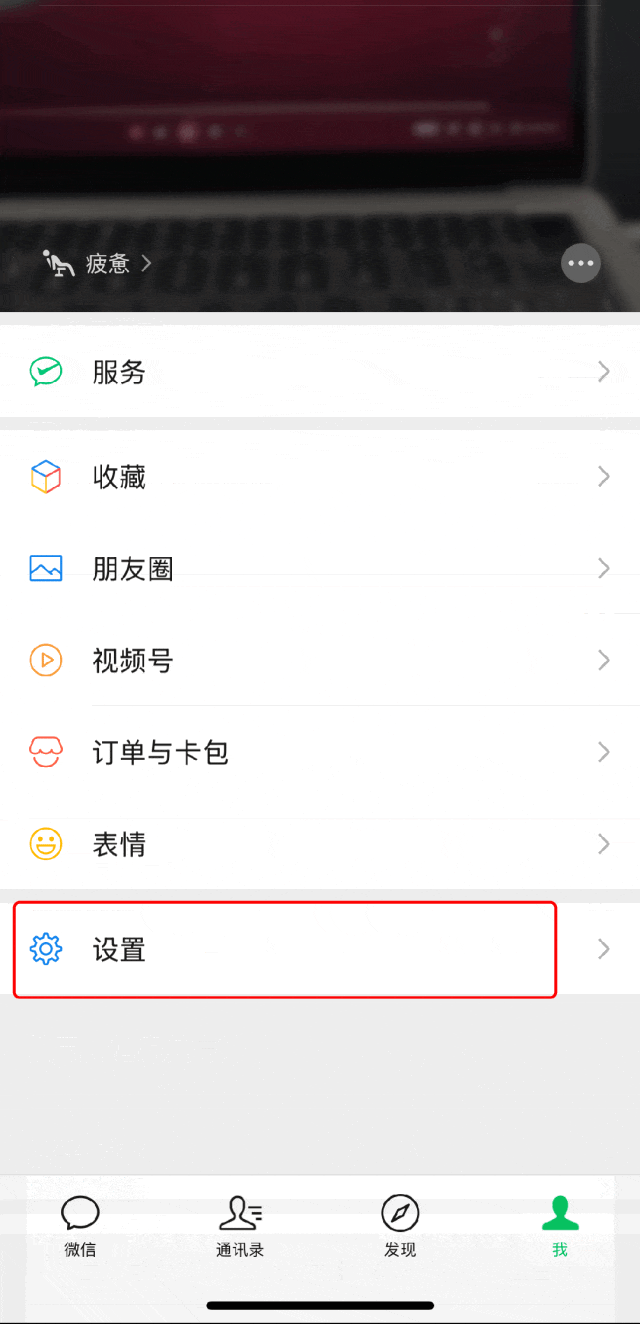Switch to the 通讯录 contacts tab
This screenshot has width=640, height=1324.
point(240,1226)
